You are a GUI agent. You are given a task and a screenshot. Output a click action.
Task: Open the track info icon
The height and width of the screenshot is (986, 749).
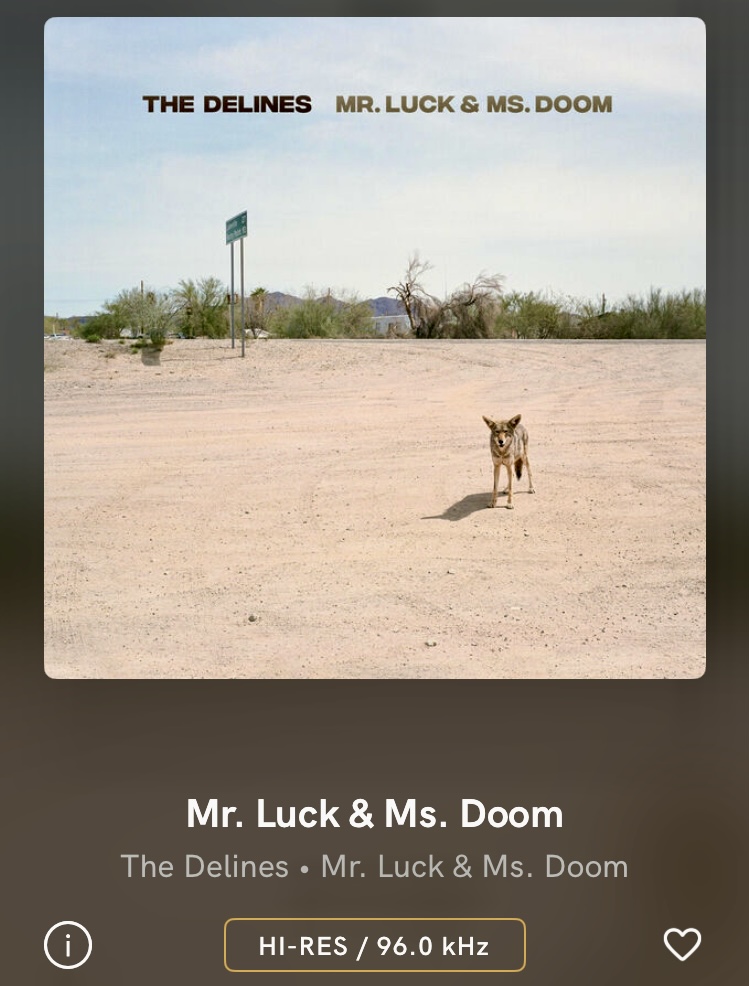point(68,944)
